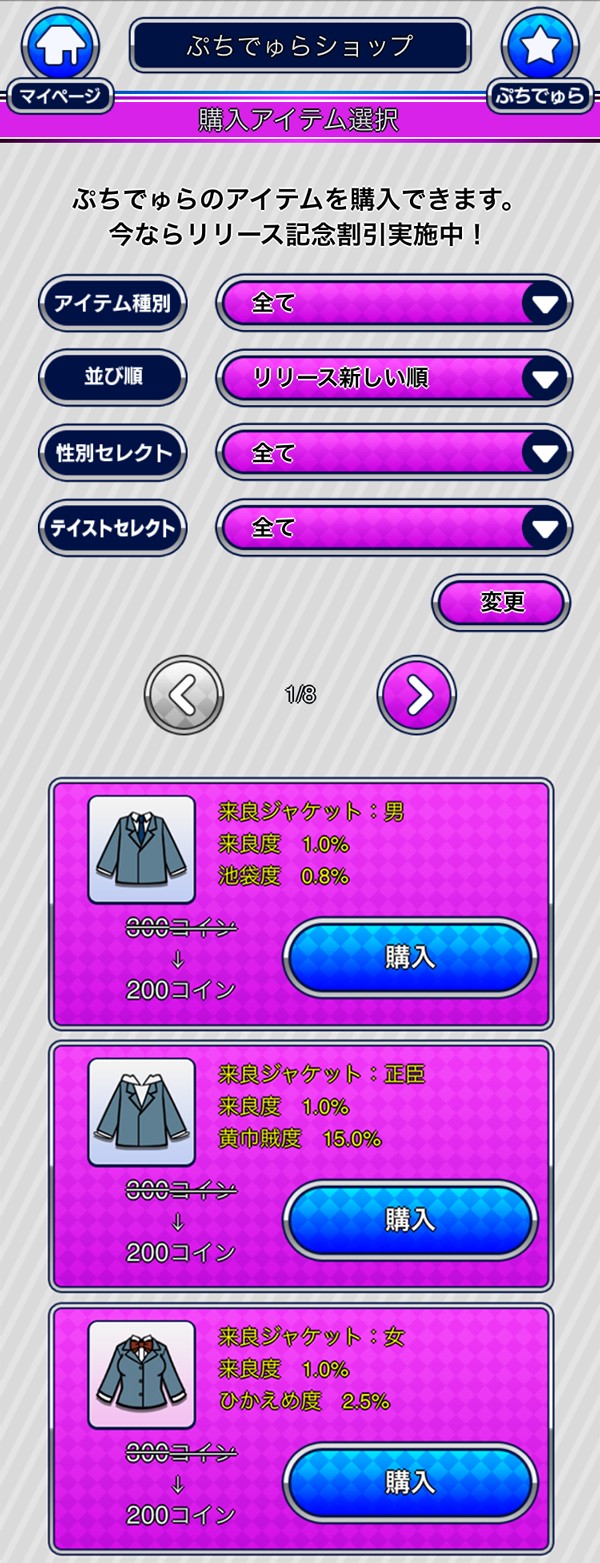This screenshot has height=1563, width=600.
Task: Go to the previous item page
Action: tap(184, 695)
